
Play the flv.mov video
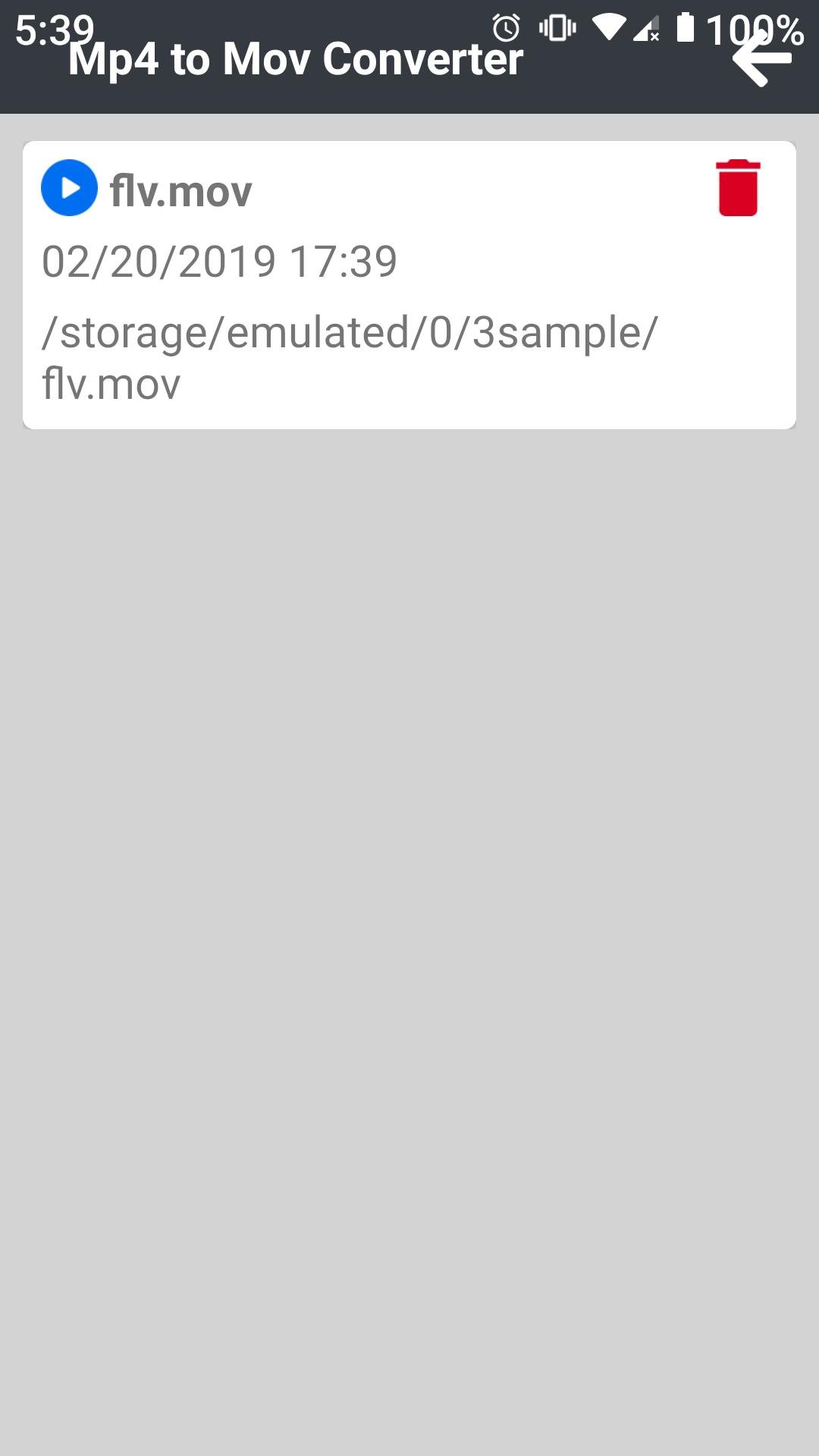click(x=69, y=188)
